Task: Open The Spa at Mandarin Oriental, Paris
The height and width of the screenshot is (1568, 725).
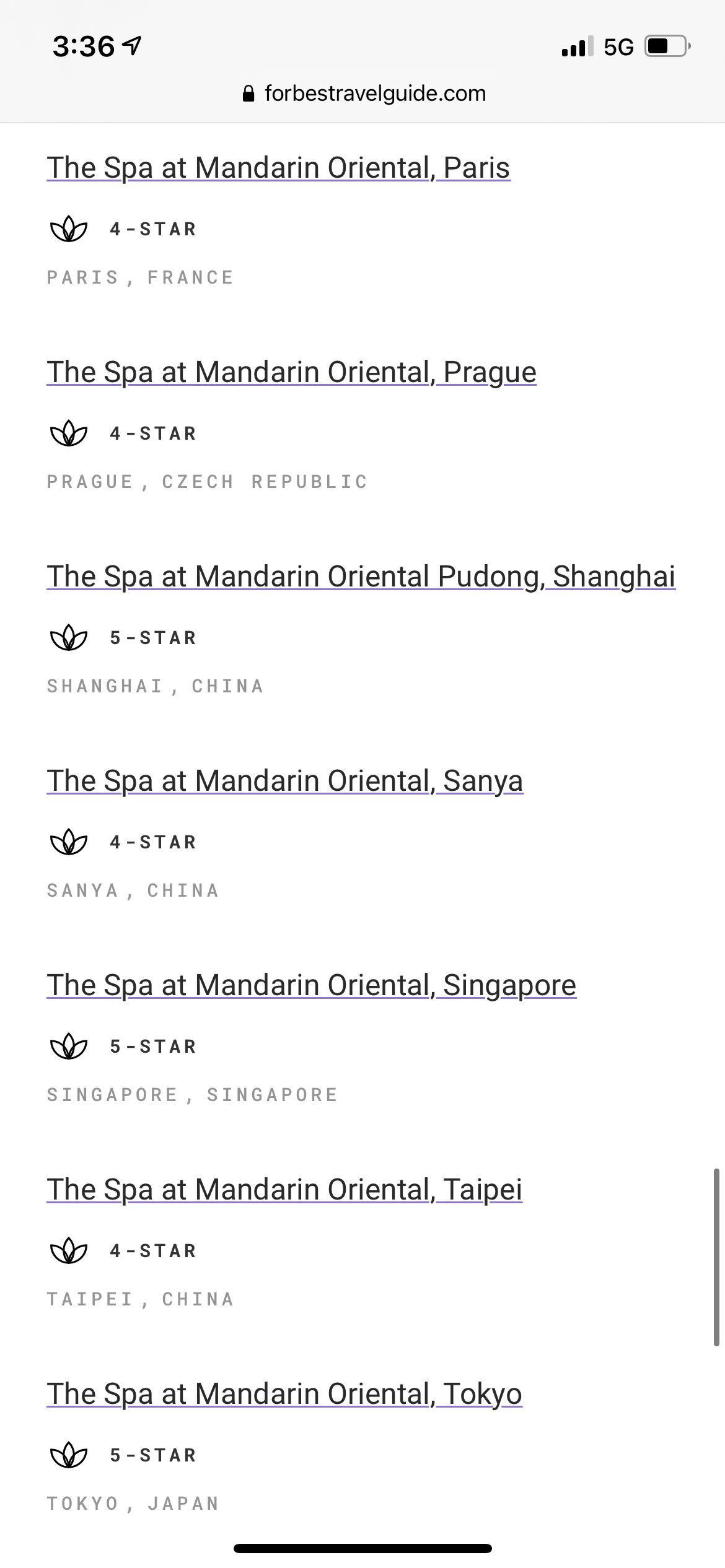Action: click(x=278, y=168)
